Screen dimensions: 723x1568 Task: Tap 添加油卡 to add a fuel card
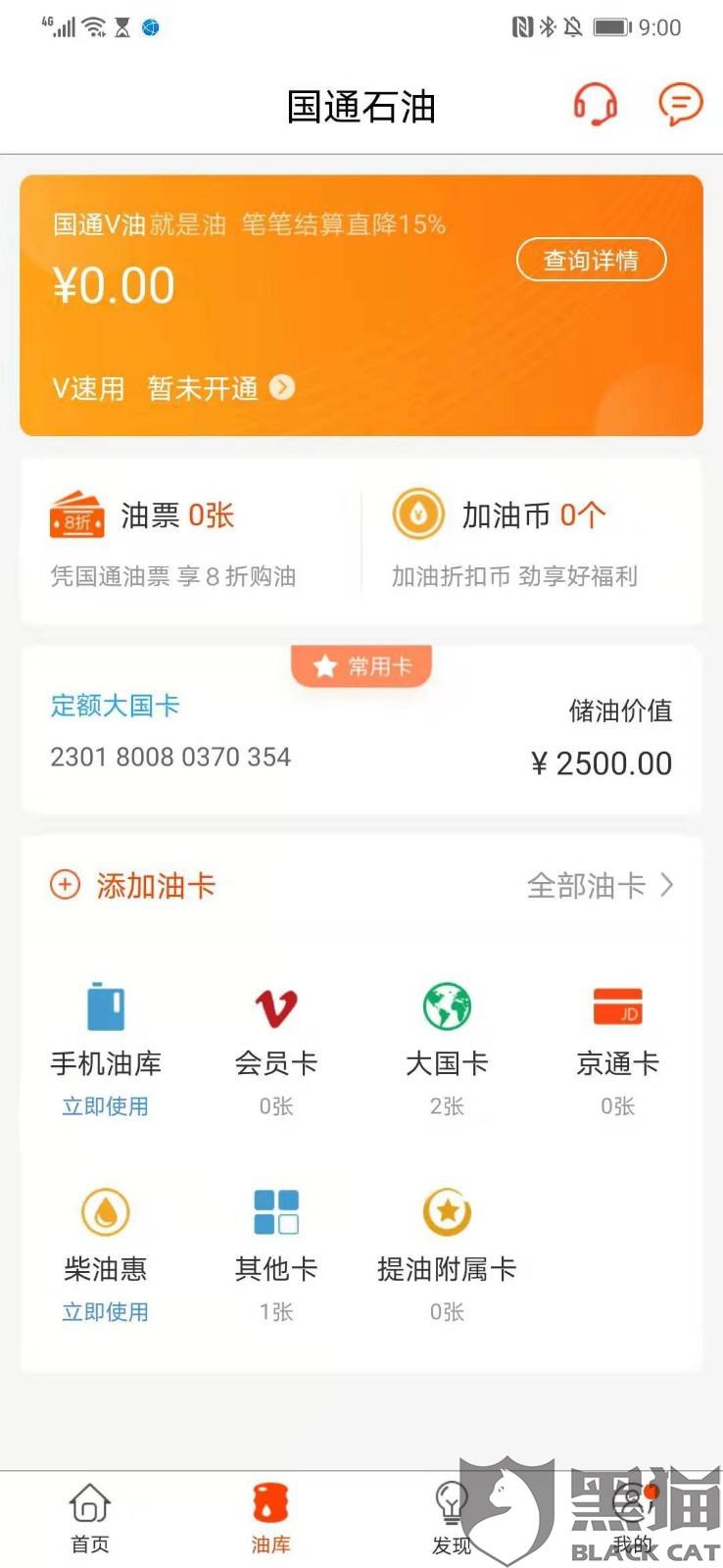point(133,886)
